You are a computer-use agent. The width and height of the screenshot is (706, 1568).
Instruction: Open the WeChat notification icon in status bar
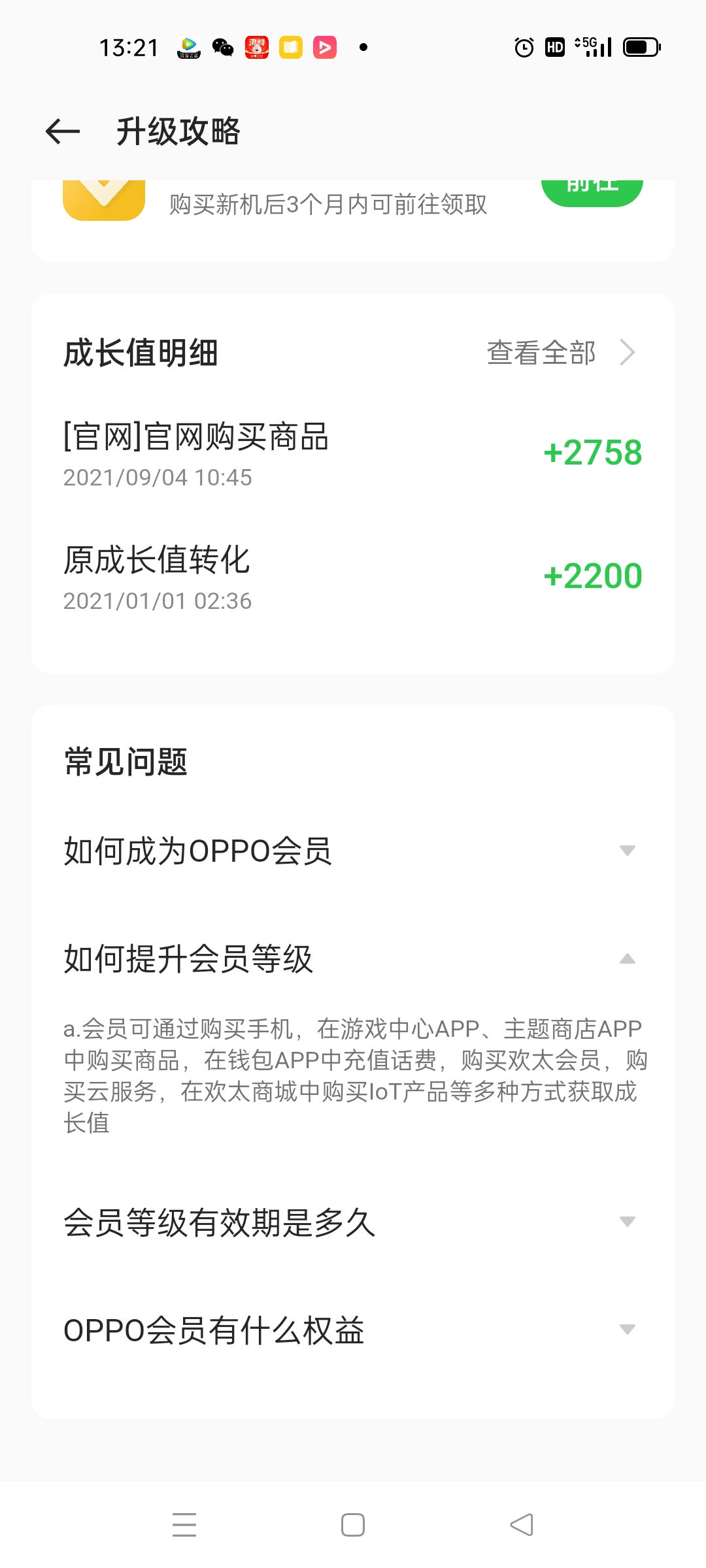[222, 47]
